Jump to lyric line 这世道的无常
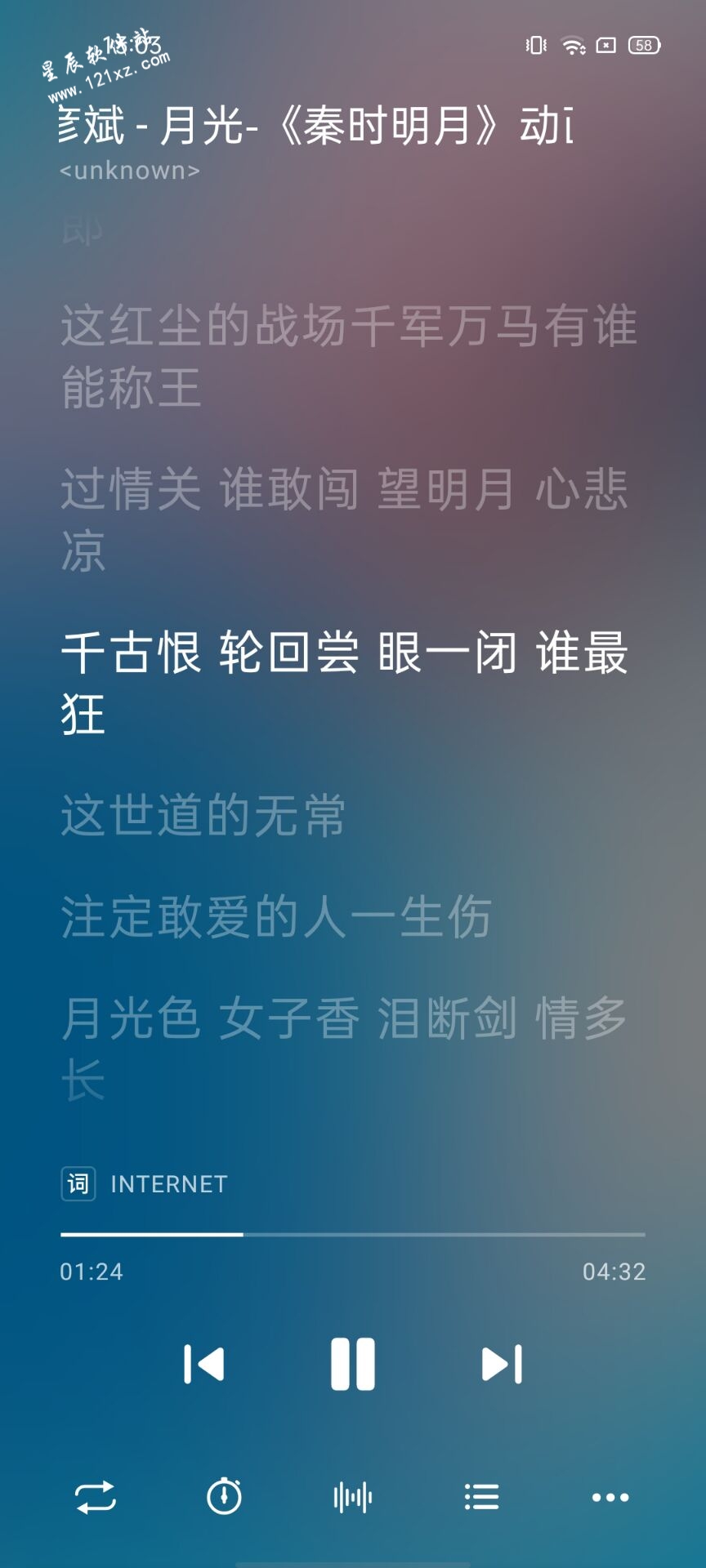Screen dimensions: 706x1568 (x=203, y=815)
